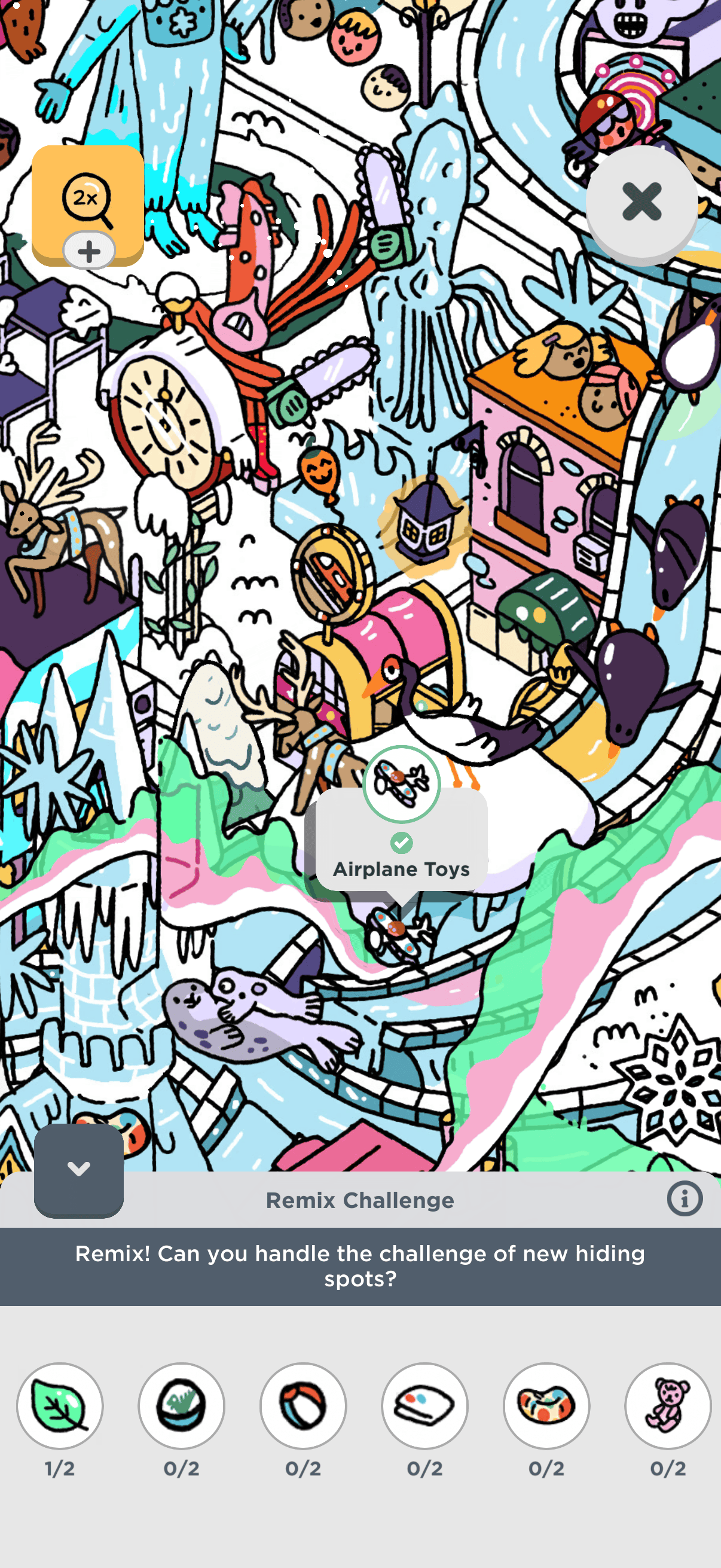The width and height of the screenshot is (721, 1568).
Task: Collapse the Remix Challenge panel
Action: 78,1169
